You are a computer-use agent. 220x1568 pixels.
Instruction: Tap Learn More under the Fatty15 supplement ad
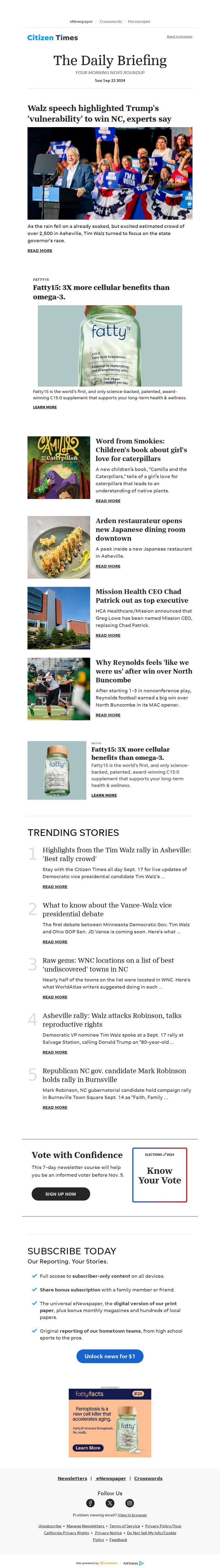(45, 407)
